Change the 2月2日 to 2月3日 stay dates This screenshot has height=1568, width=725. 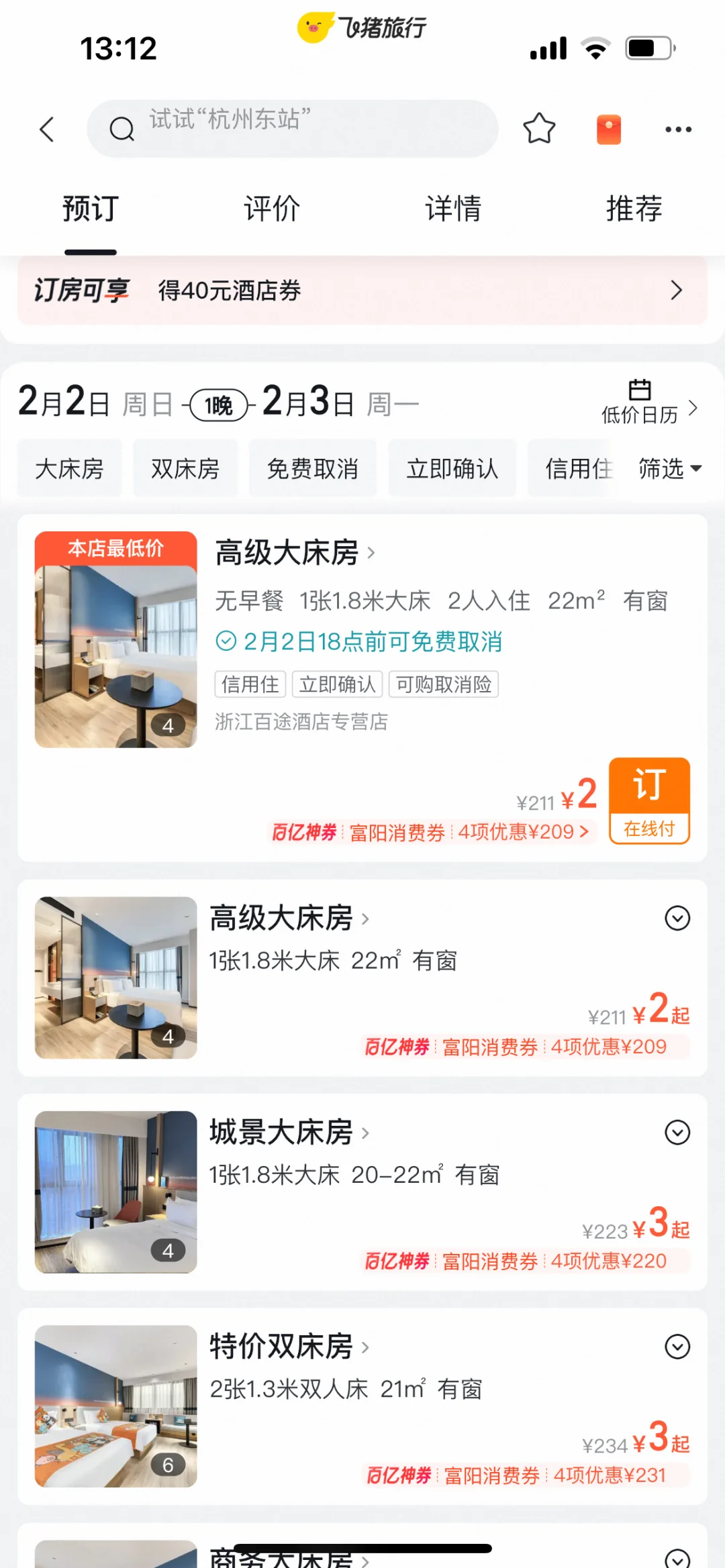pos(219,404)
